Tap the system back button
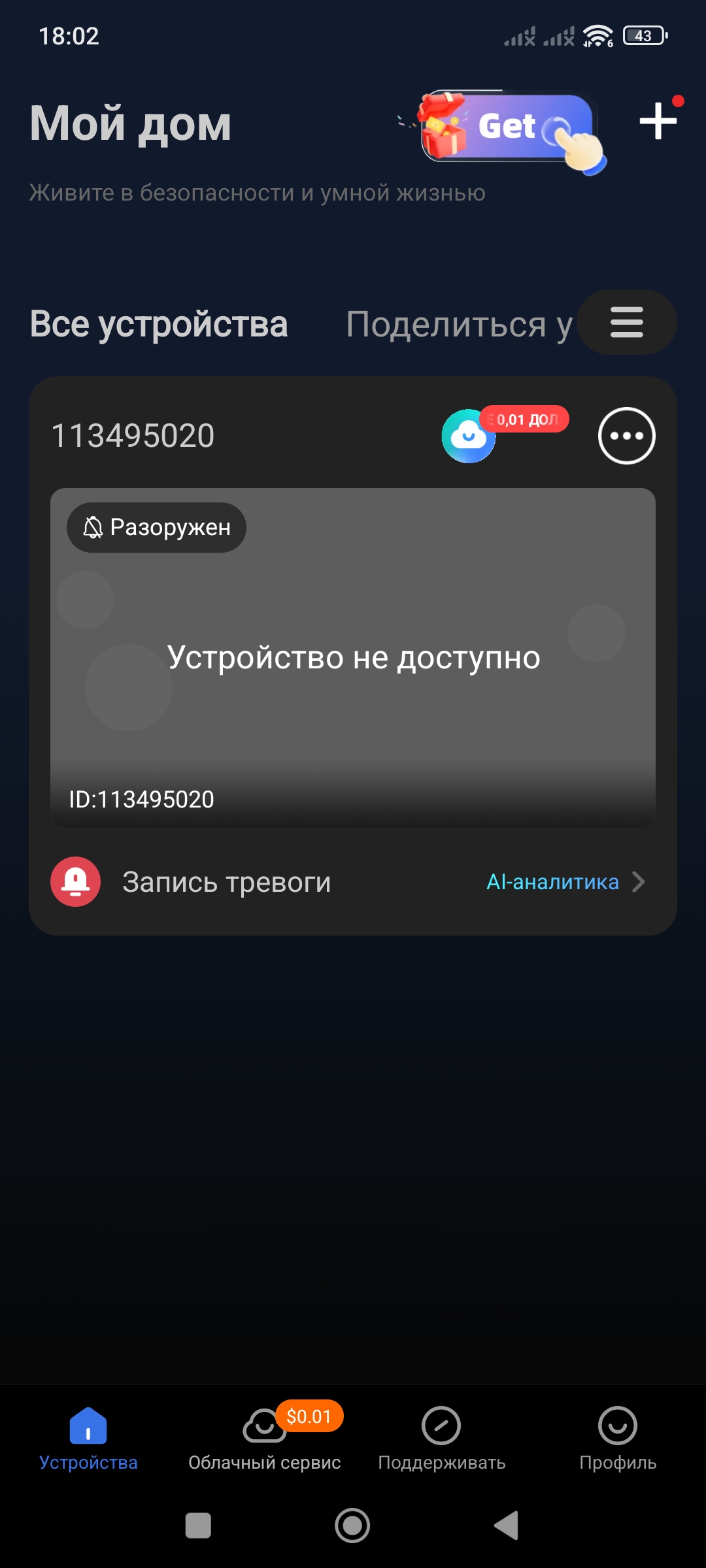Image resolution: width=706 pixels, height=1568 pixels. pos(507,1526)
